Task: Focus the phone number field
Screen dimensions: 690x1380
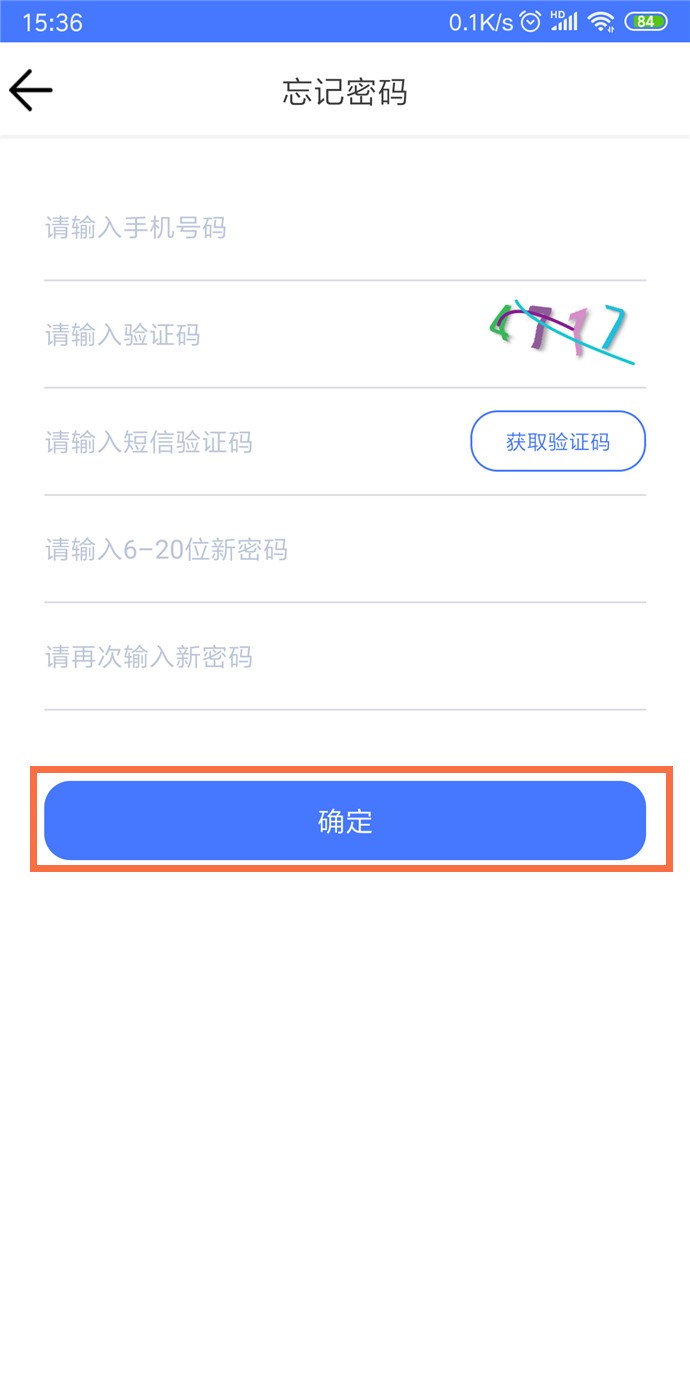Action: [345, 228]
